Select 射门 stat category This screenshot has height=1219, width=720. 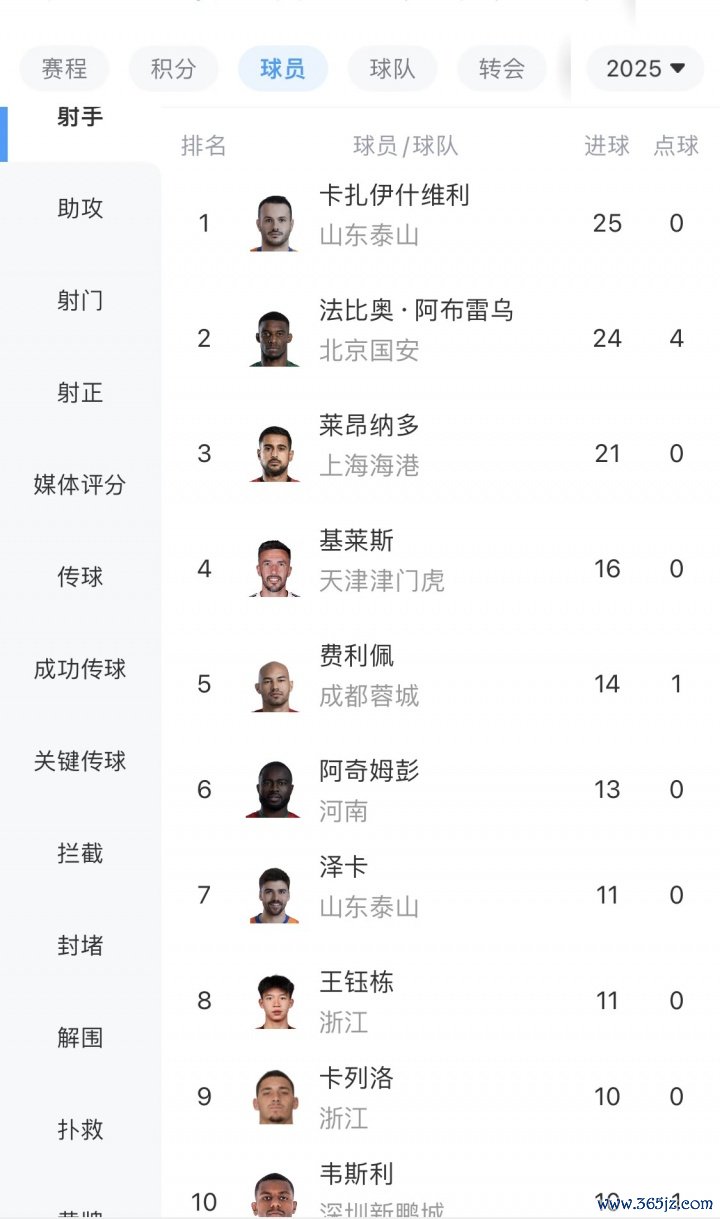click(80, 300)
